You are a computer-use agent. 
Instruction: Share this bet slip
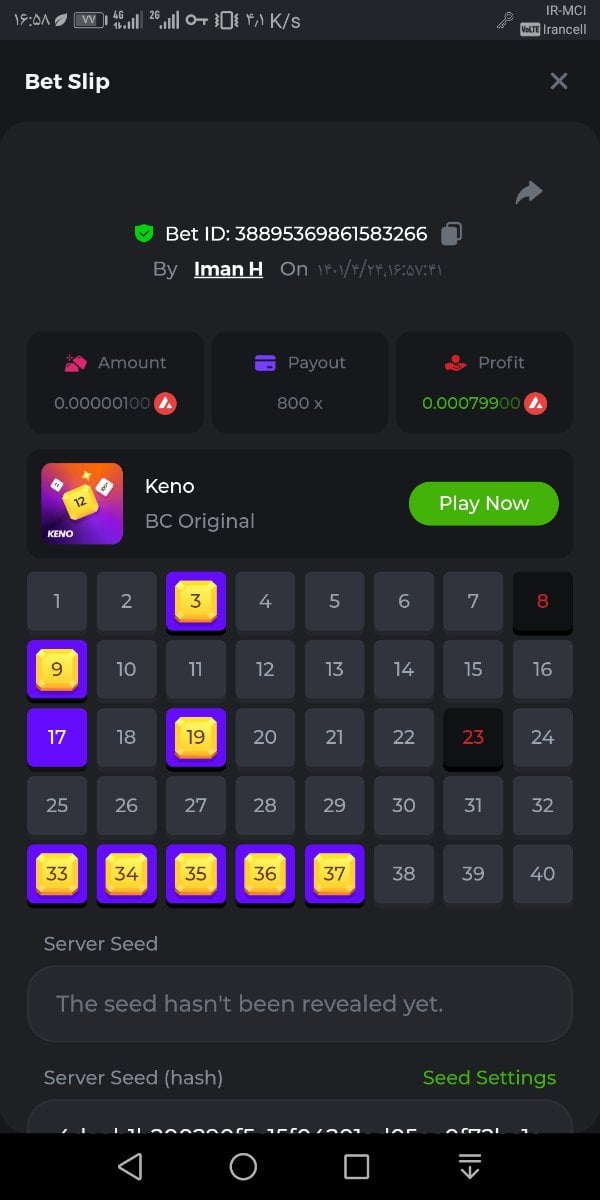pyautogui.click(x=529, y=193)
